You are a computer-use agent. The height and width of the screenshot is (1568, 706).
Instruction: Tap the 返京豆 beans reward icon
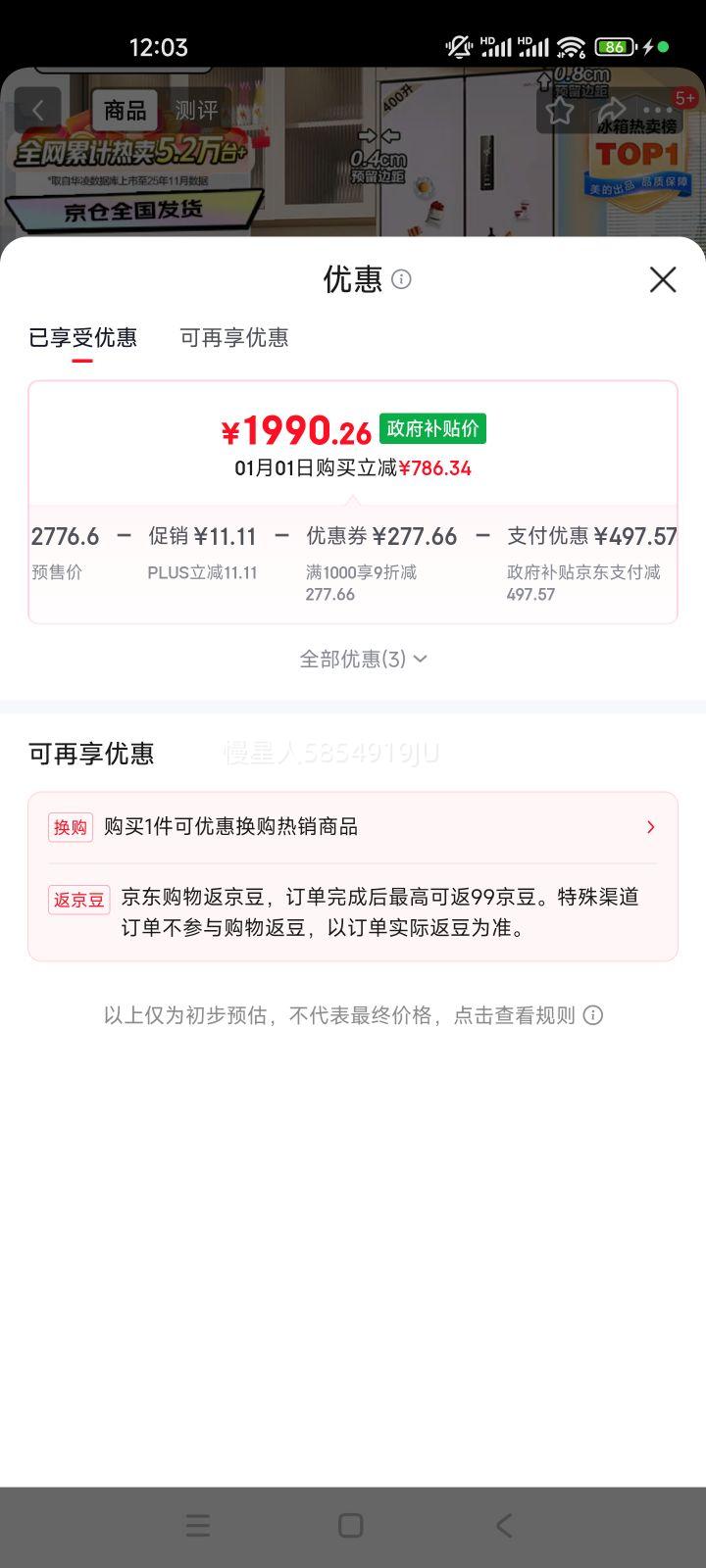click(x=78, y=900)
